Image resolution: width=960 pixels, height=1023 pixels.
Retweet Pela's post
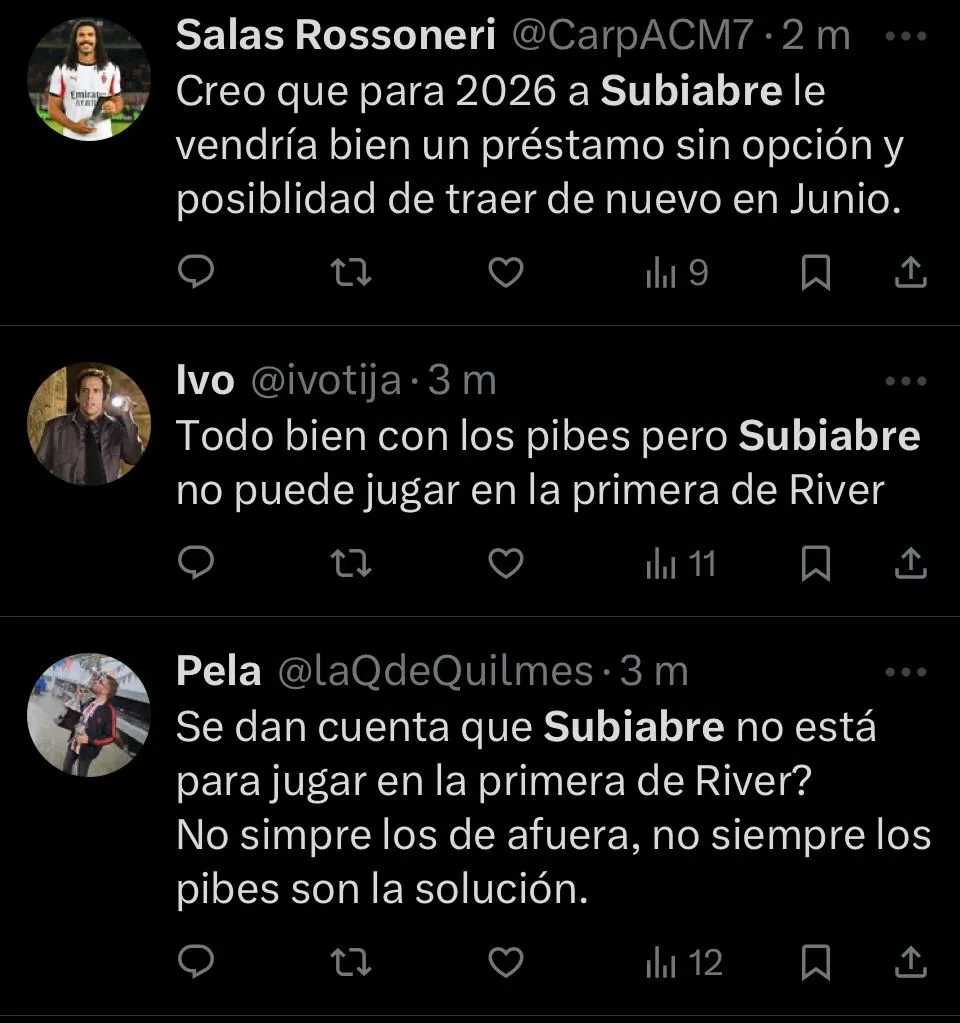point(351,963)
